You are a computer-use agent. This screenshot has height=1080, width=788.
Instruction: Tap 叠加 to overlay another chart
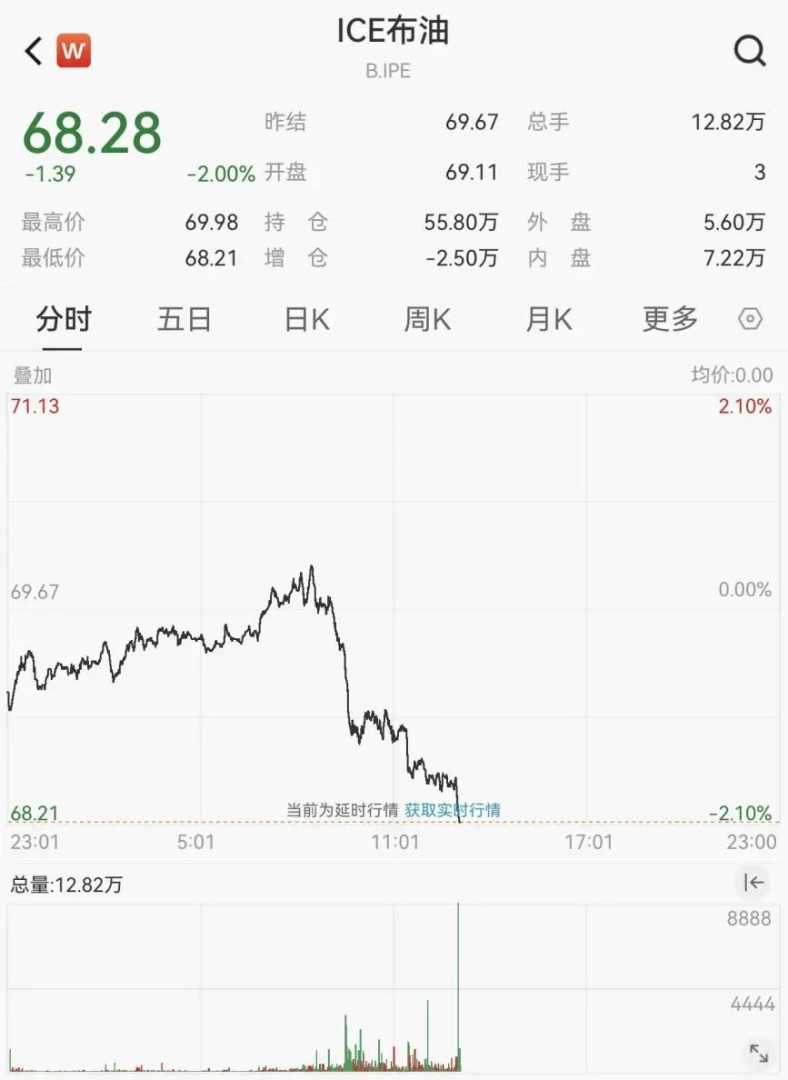(32, 376)
